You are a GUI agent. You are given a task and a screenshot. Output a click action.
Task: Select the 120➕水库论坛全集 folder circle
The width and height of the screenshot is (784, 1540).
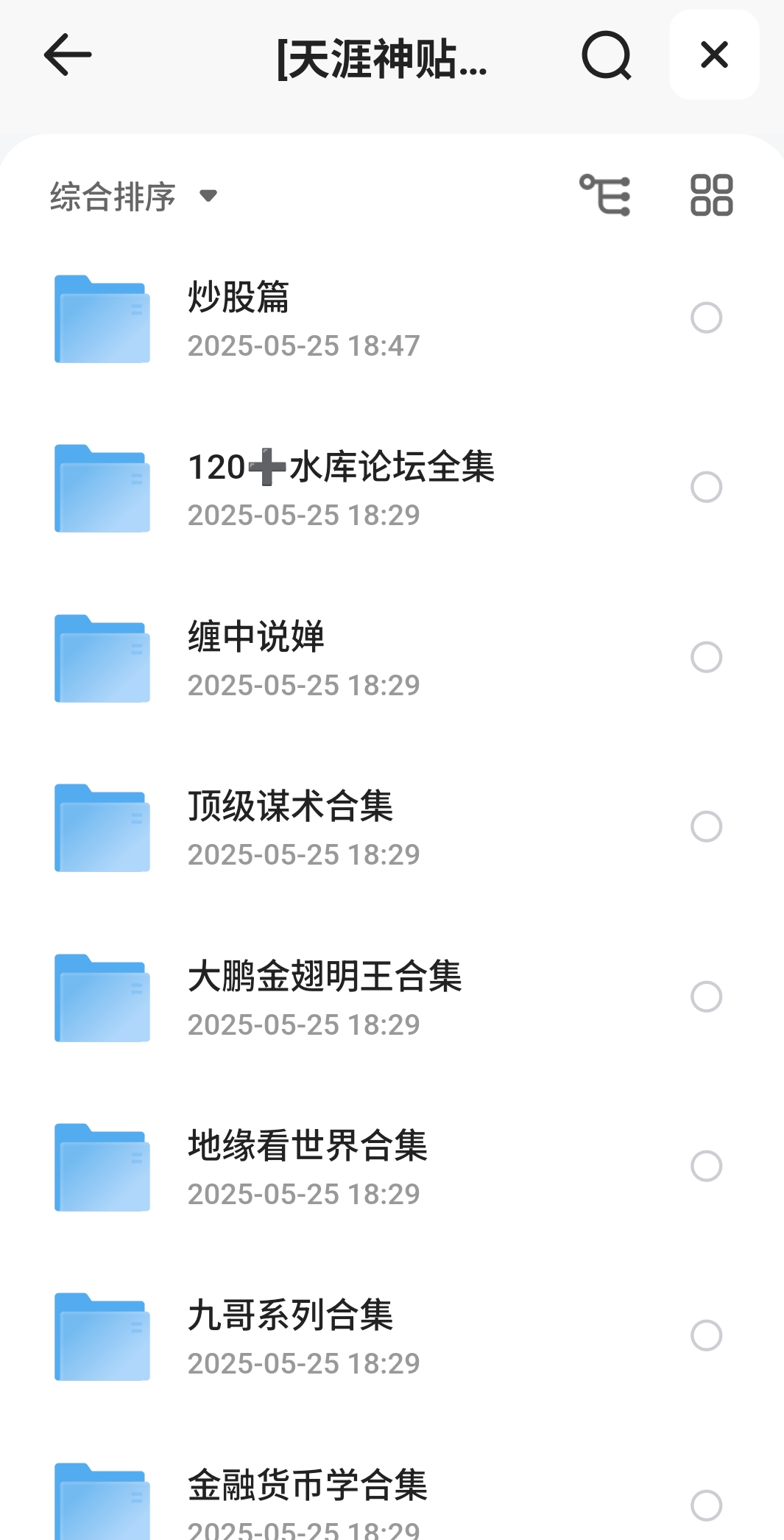(706, 488)
